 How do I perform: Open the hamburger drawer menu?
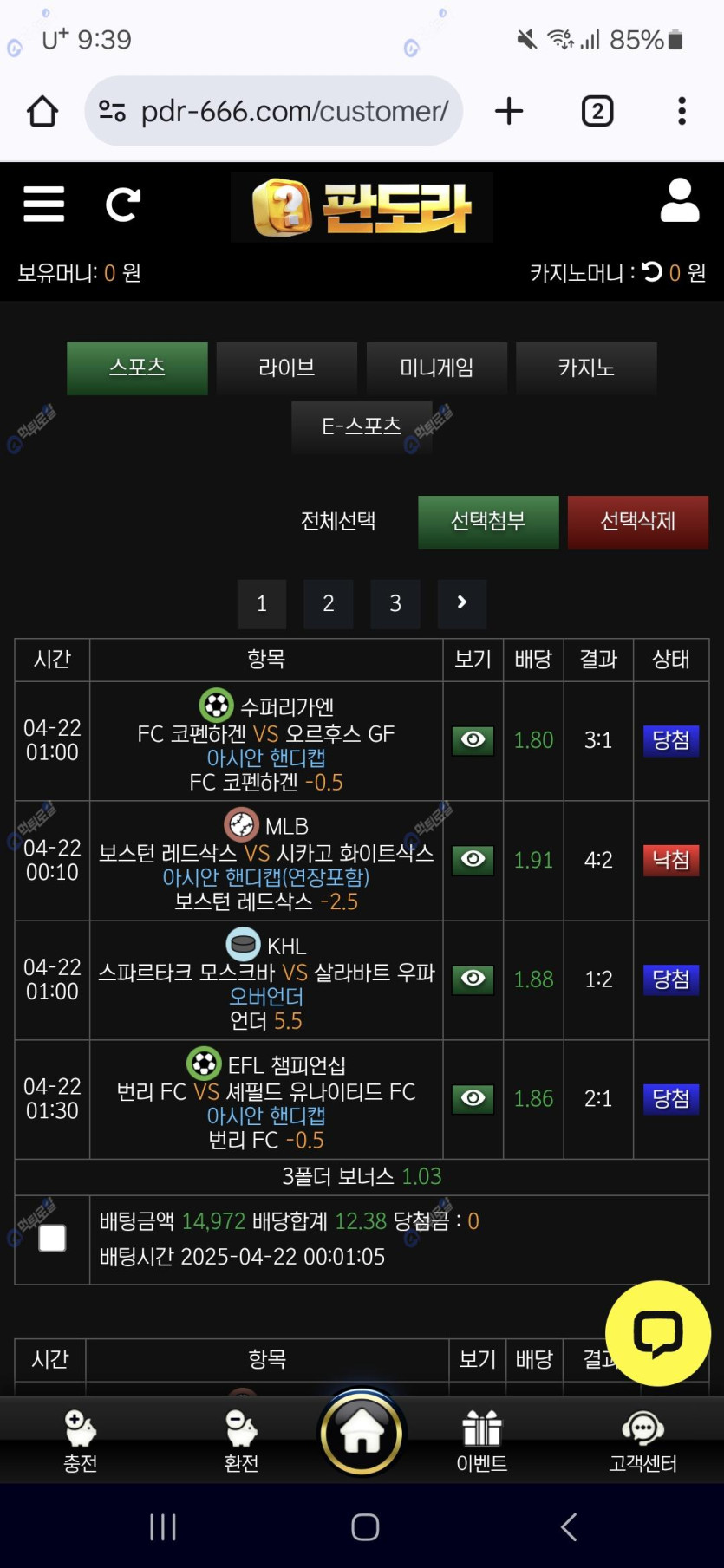[43, 205]
